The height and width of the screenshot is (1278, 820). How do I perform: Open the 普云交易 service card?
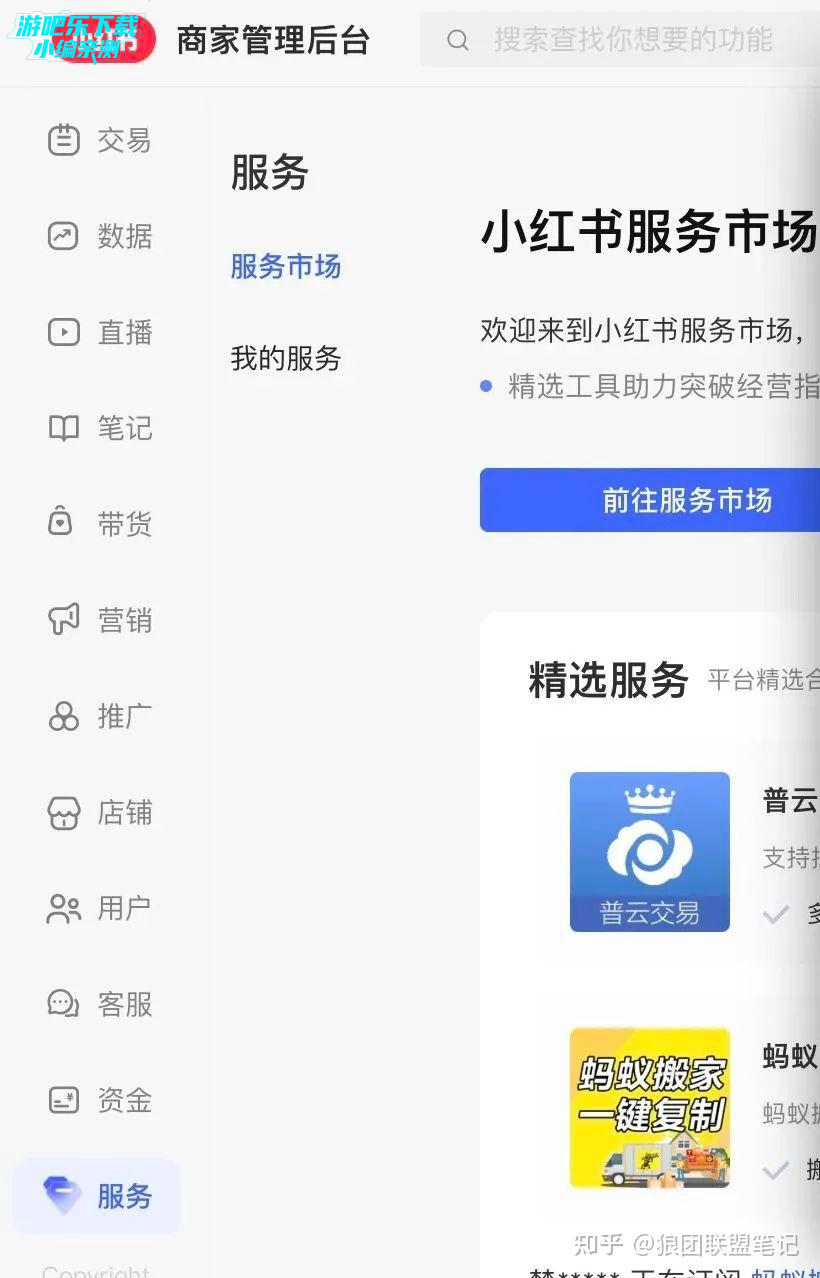(x=650, y=852)
